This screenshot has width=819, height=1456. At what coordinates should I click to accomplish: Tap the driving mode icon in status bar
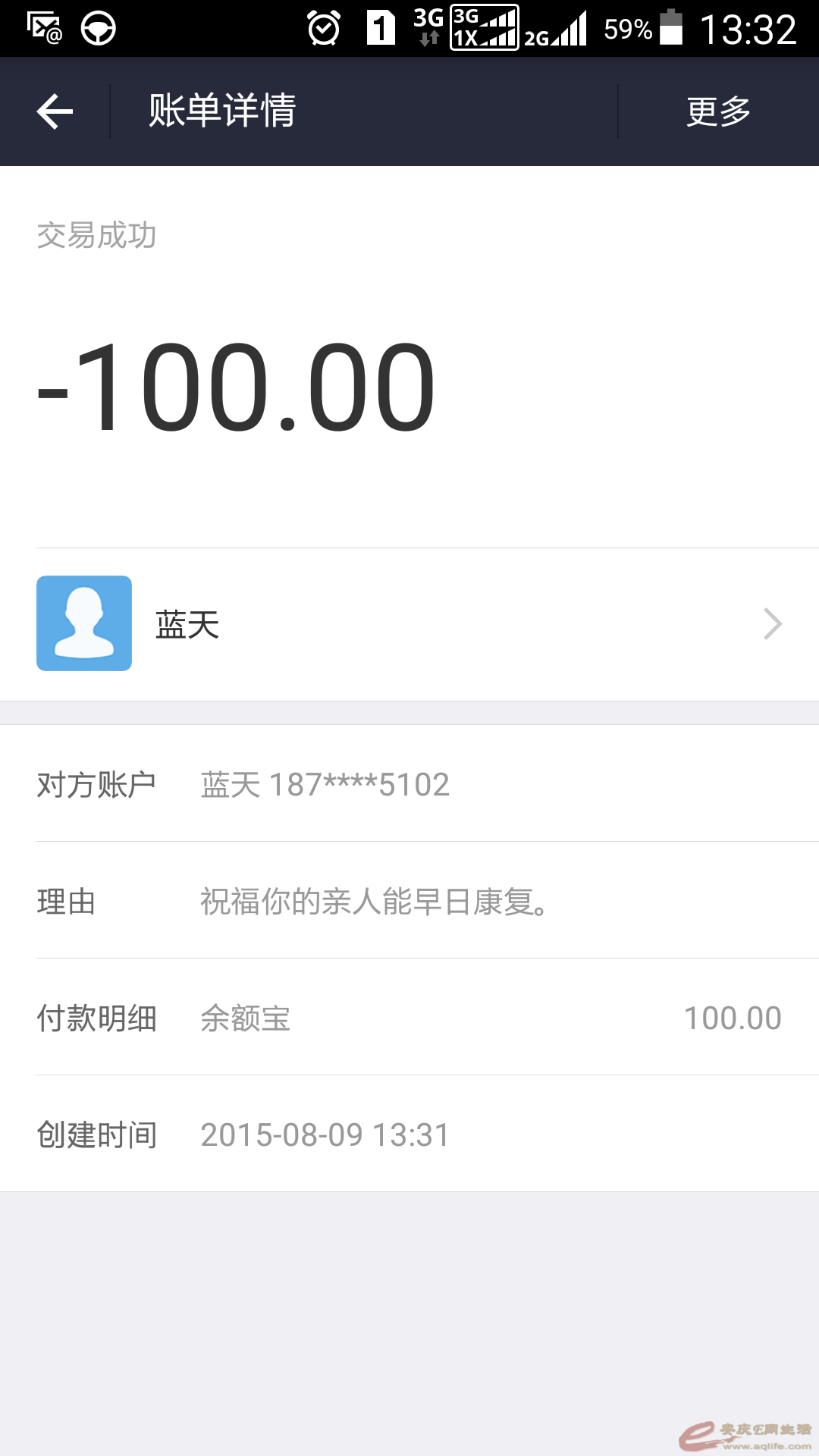pos(99,27)
